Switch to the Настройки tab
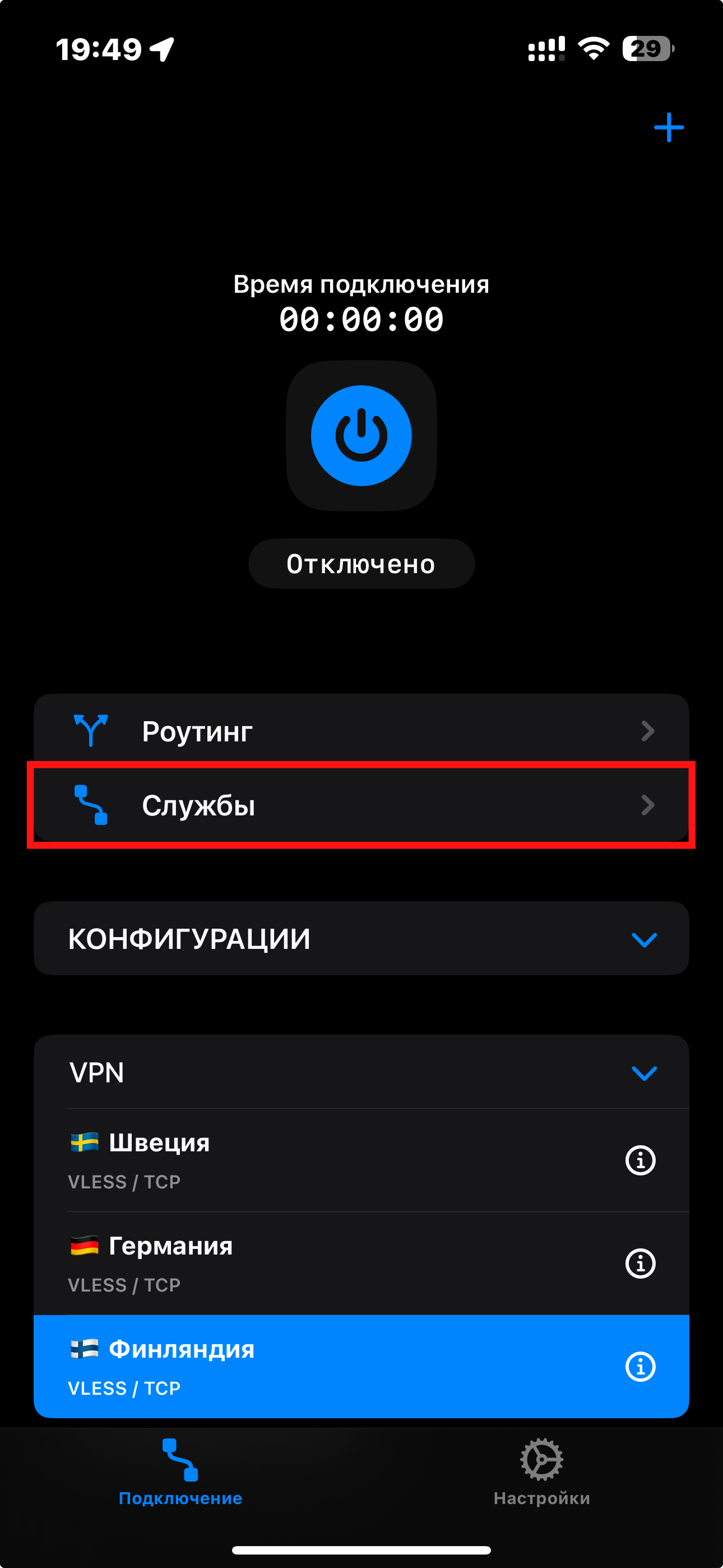Image resolution: width=723 pixels, height=1568 pixels. tap(541, 1472)
